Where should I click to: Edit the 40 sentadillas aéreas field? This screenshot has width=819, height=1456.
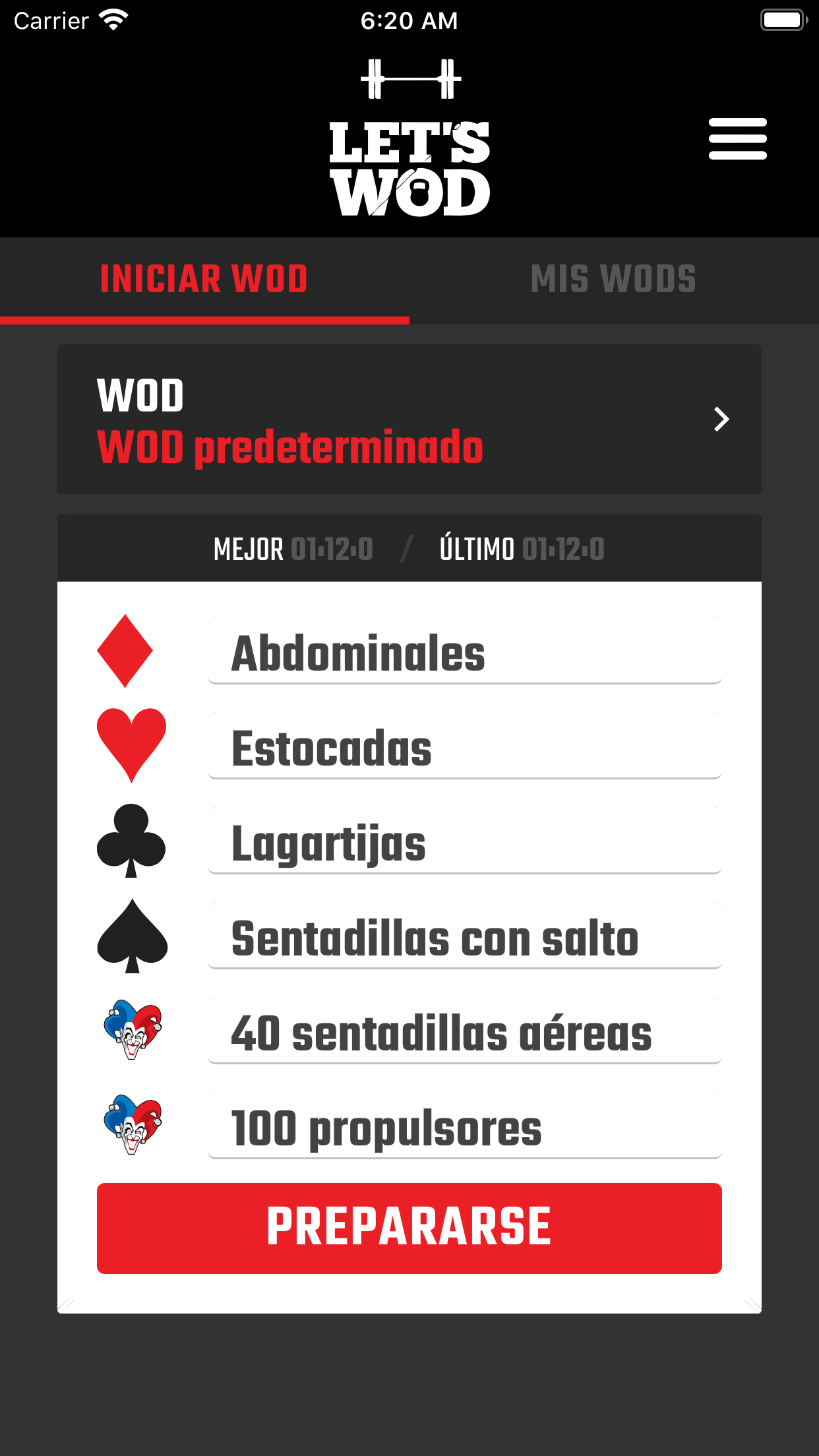click(465, 1031)
